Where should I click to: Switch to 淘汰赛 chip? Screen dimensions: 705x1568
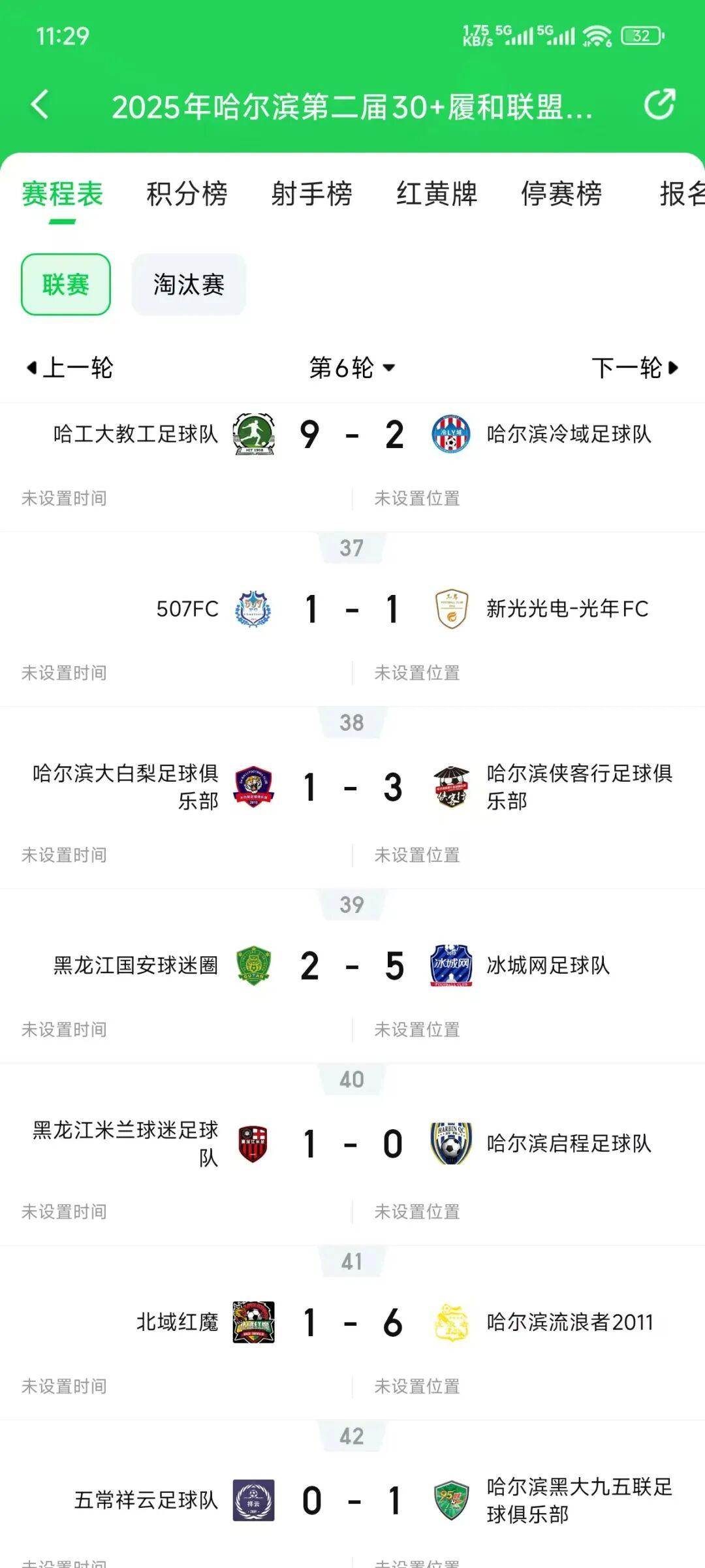coord(189,285)
